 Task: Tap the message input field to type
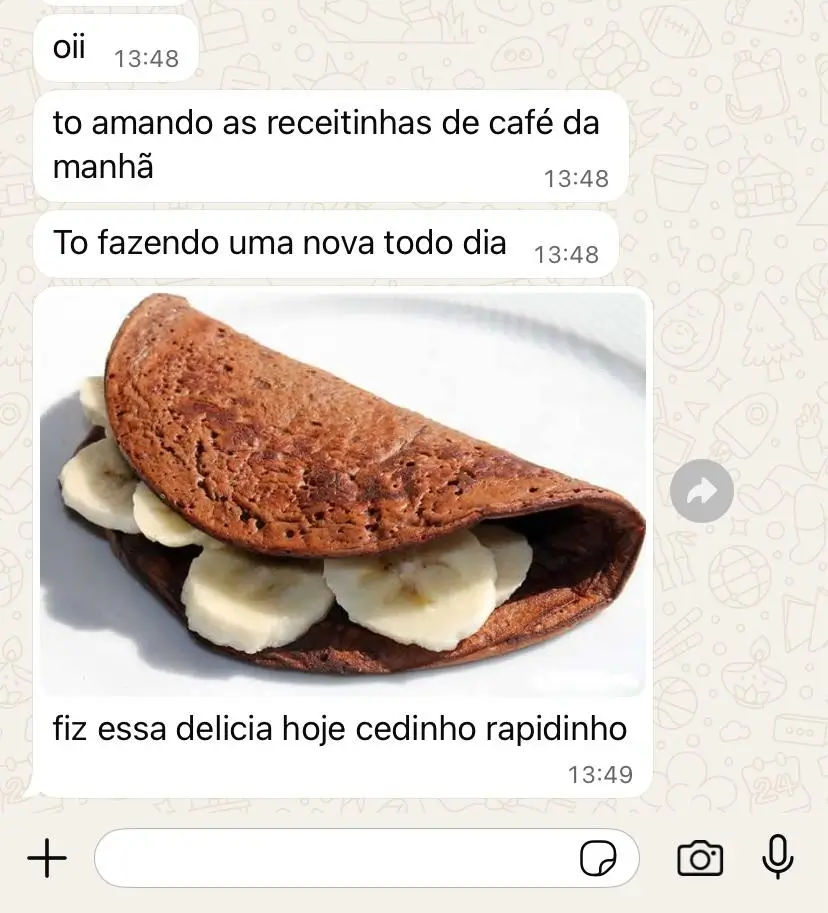pos(330,857)
